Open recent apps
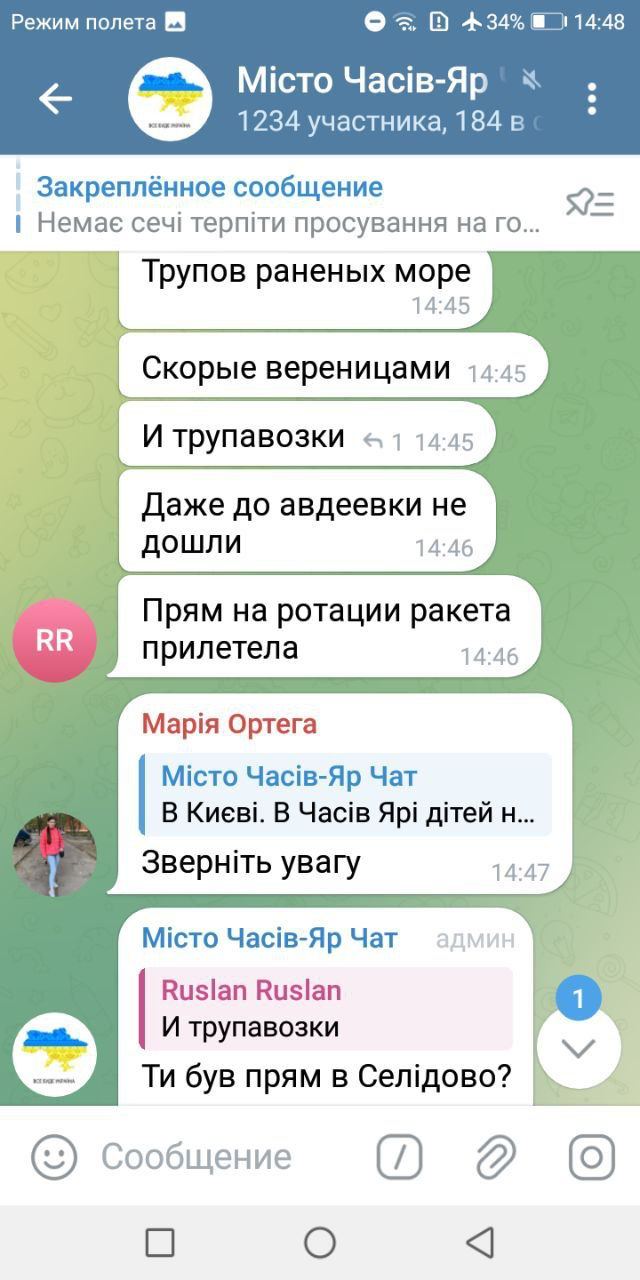The image size is (640, 1280). pos(160,1243)
